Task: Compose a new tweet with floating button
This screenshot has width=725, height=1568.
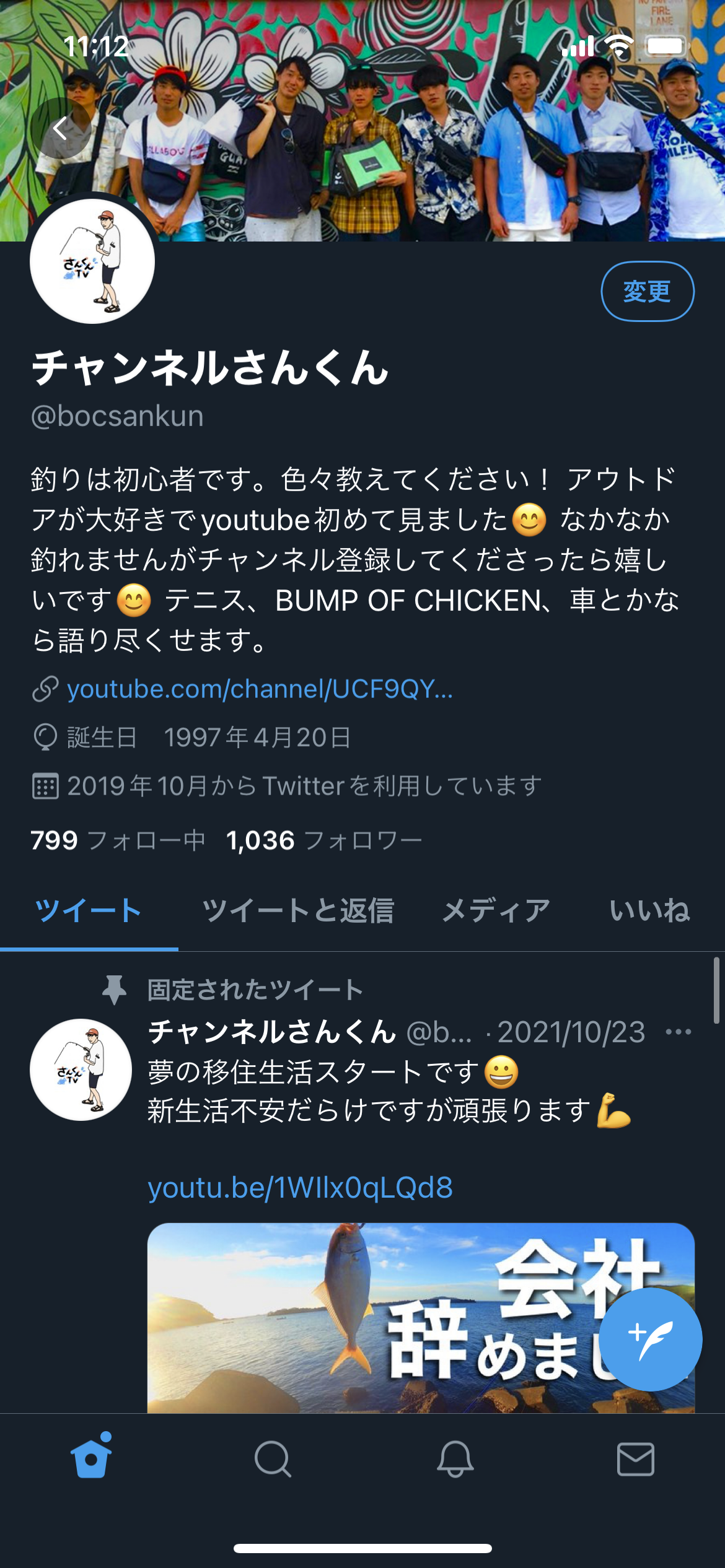Action: pyautogui.click(x=650, y=1339)
